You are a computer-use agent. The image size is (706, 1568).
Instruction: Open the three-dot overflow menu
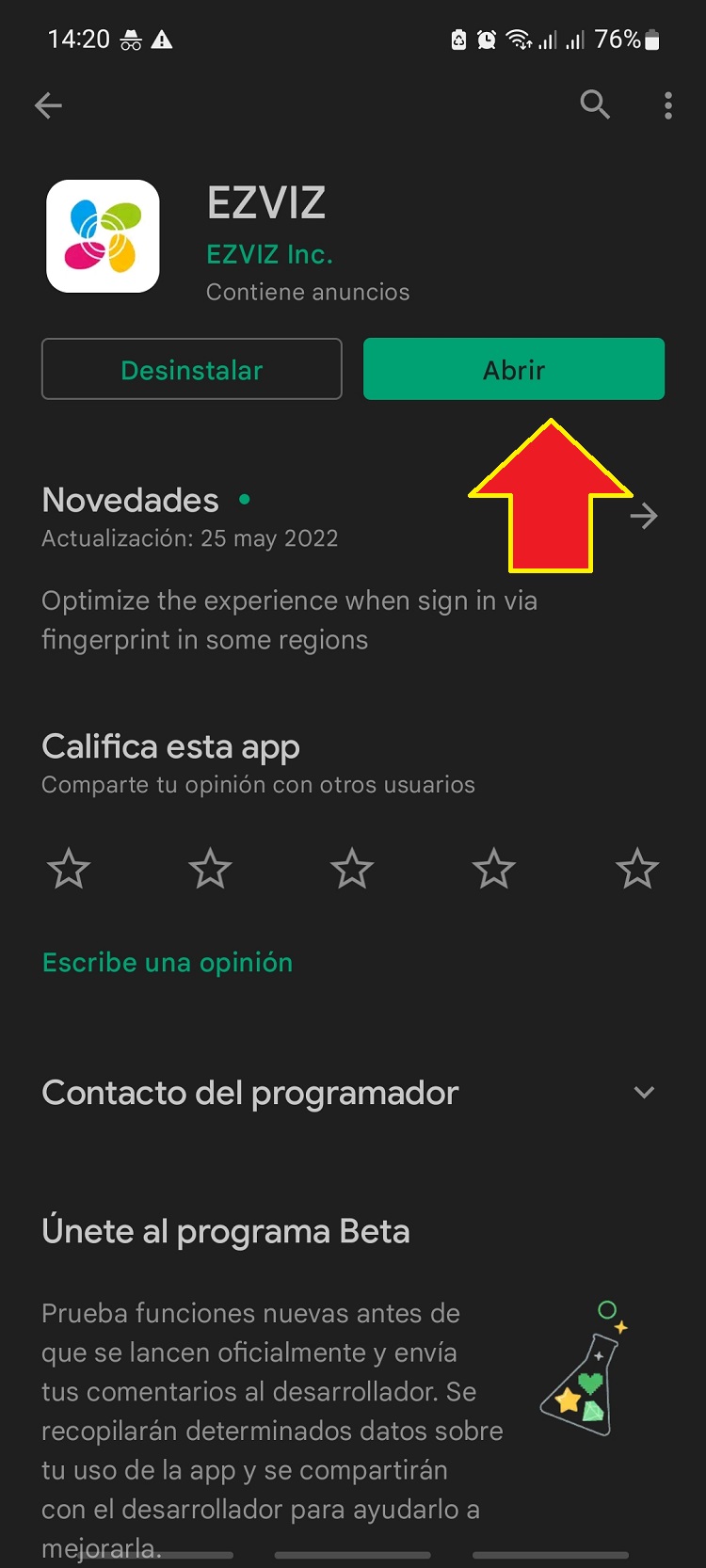click(668, 105)
